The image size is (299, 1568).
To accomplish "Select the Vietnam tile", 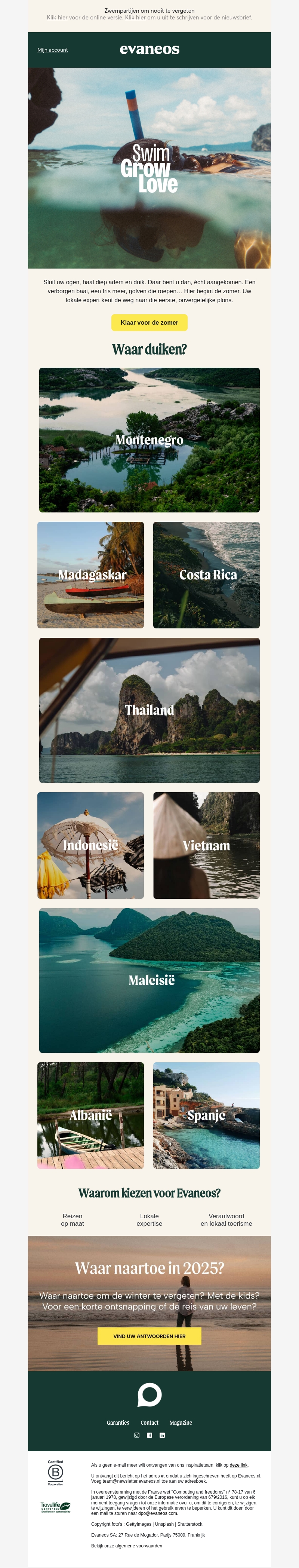I will click(x=206, y=845).
